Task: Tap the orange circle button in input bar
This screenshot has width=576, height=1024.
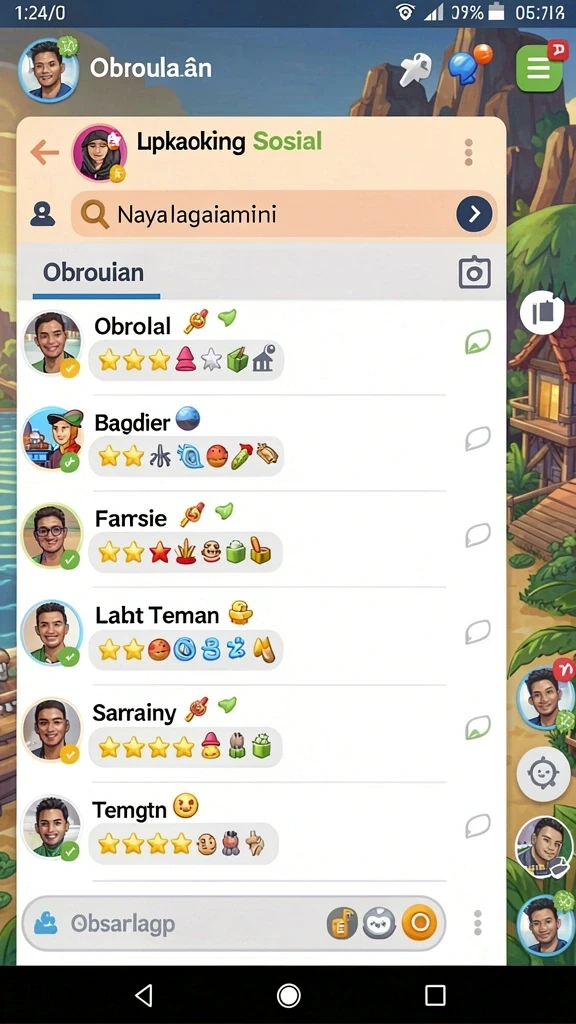Action: click(x=419, y=923)
